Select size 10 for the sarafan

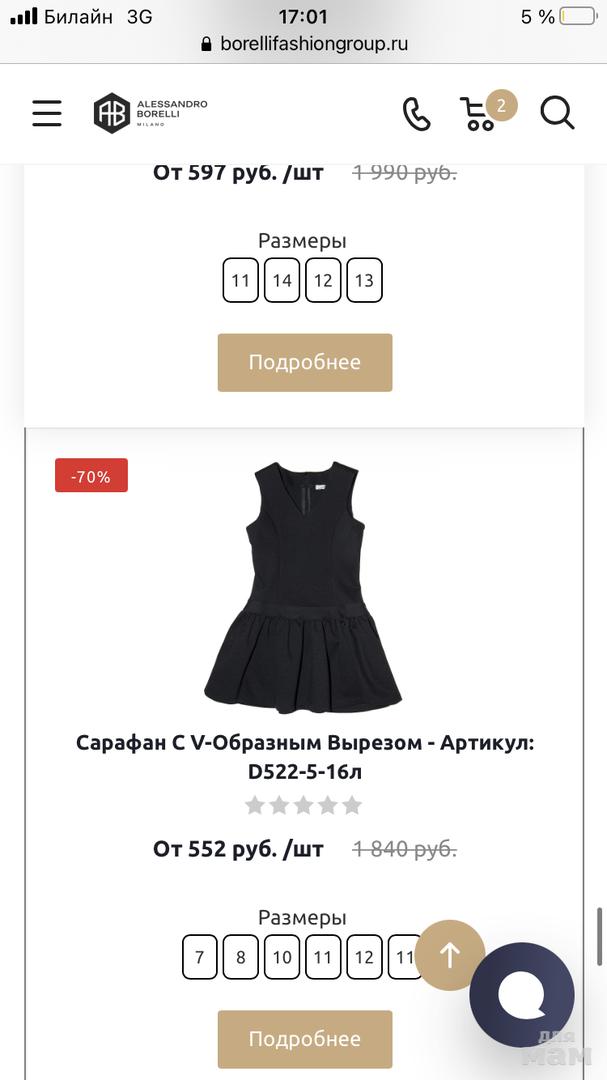coord(282,957)
